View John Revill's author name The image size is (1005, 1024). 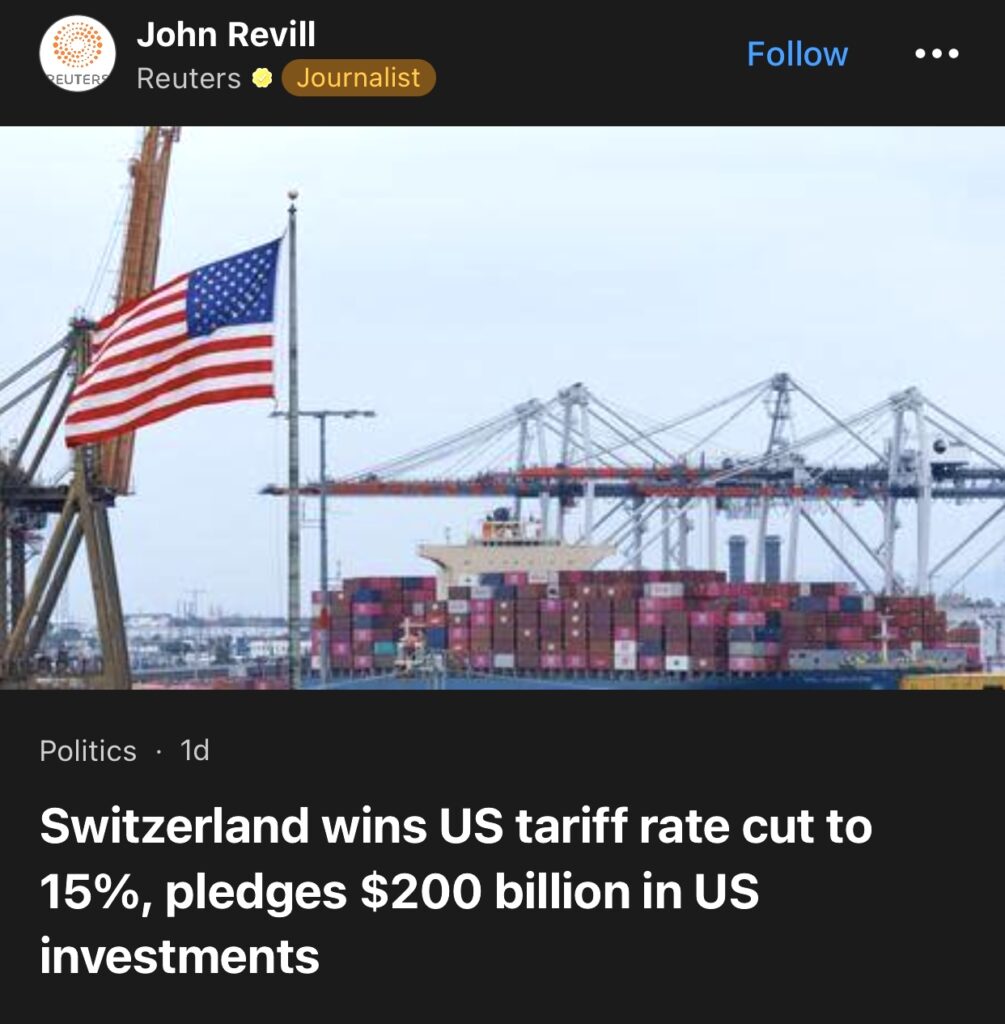pos(226,35)
